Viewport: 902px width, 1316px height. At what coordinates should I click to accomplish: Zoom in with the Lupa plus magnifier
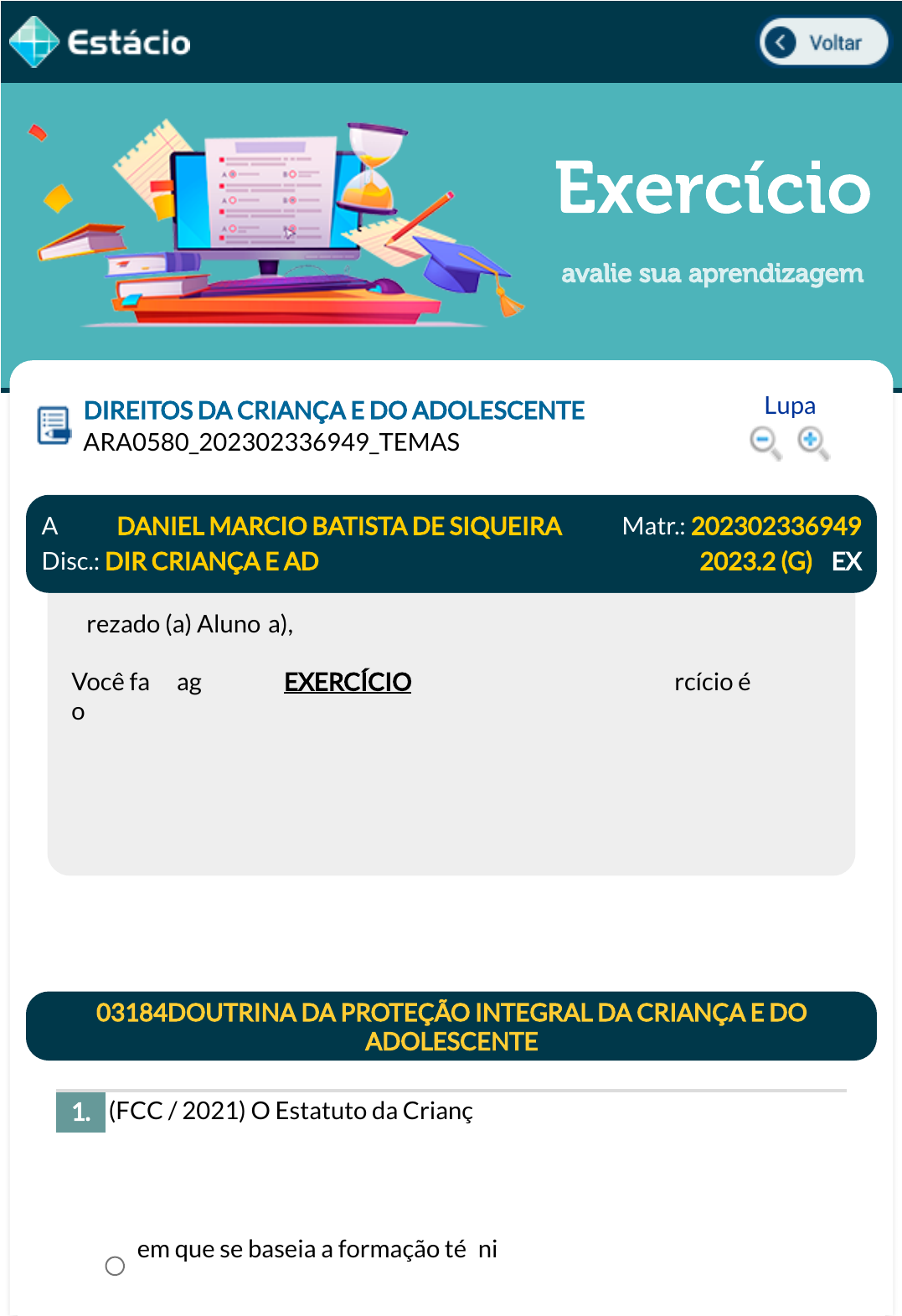pos(812,441)
